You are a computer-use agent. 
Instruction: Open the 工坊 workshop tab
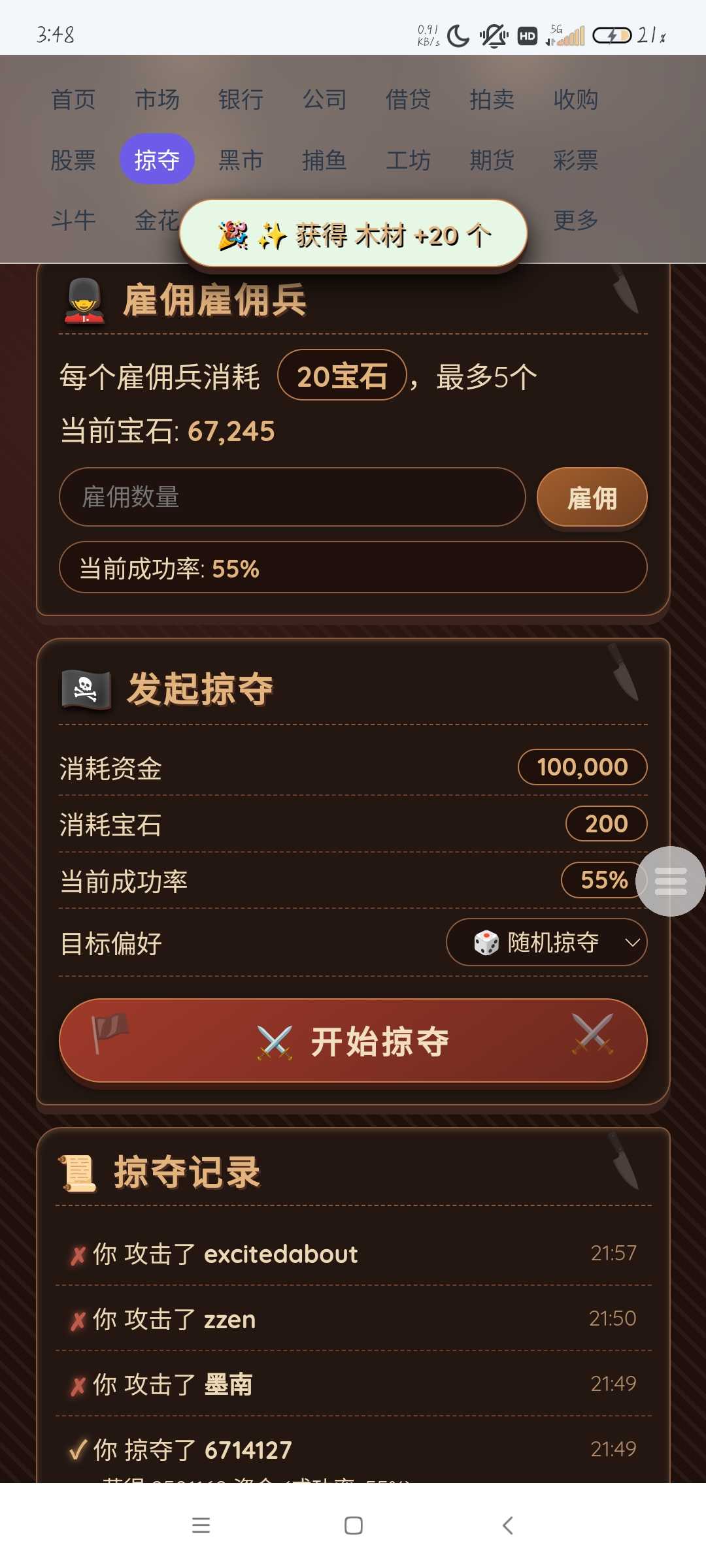pos(408,159)
